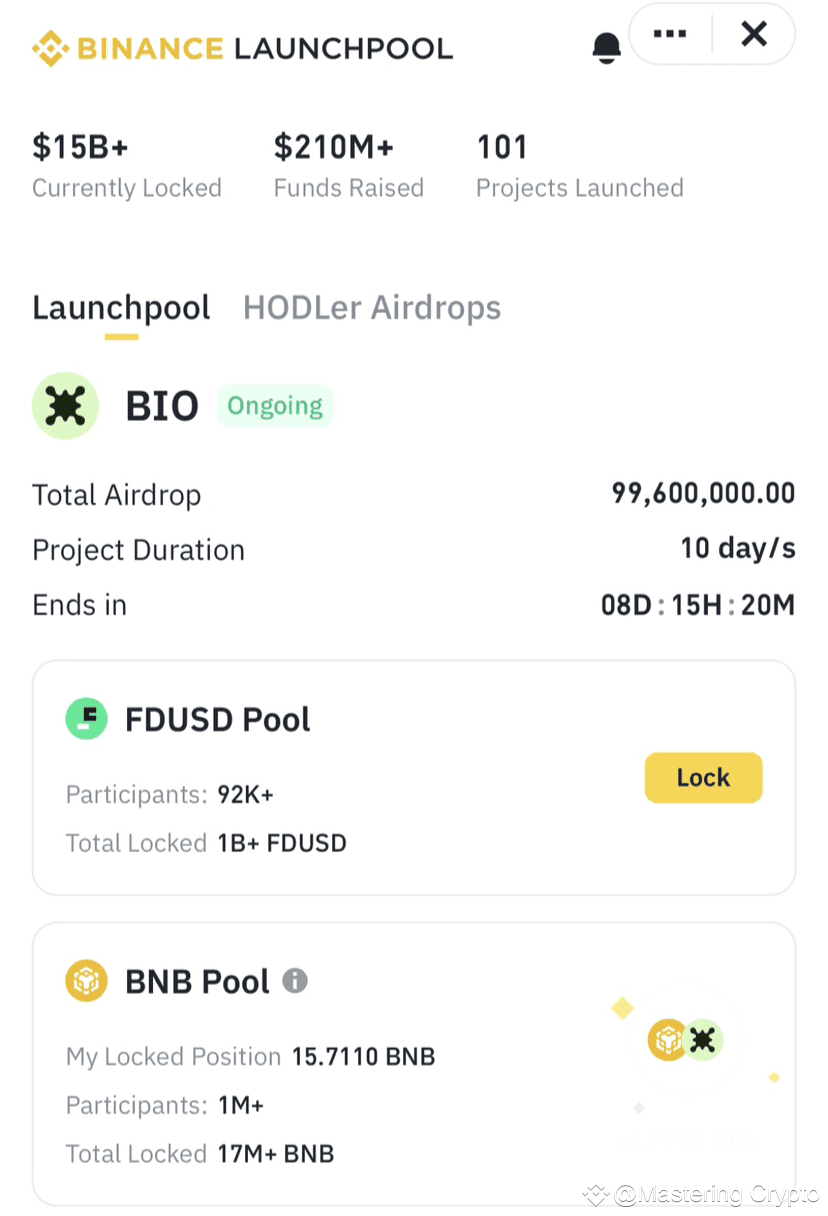Open the ellipsis more options menu

pos(668,33)
